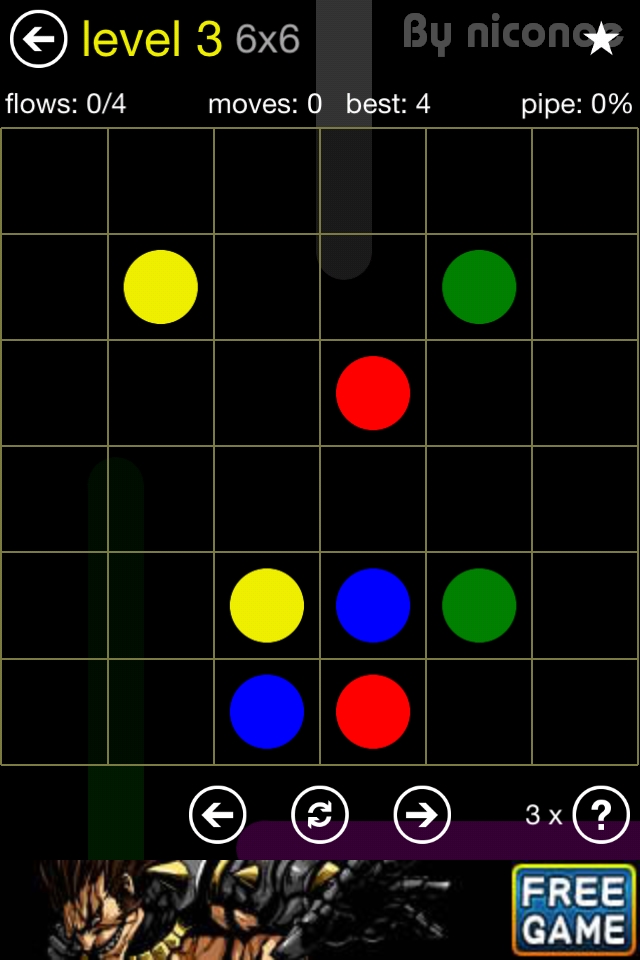Select the green dot near the bottom
The image size is (640, 960).
[479, 605]
